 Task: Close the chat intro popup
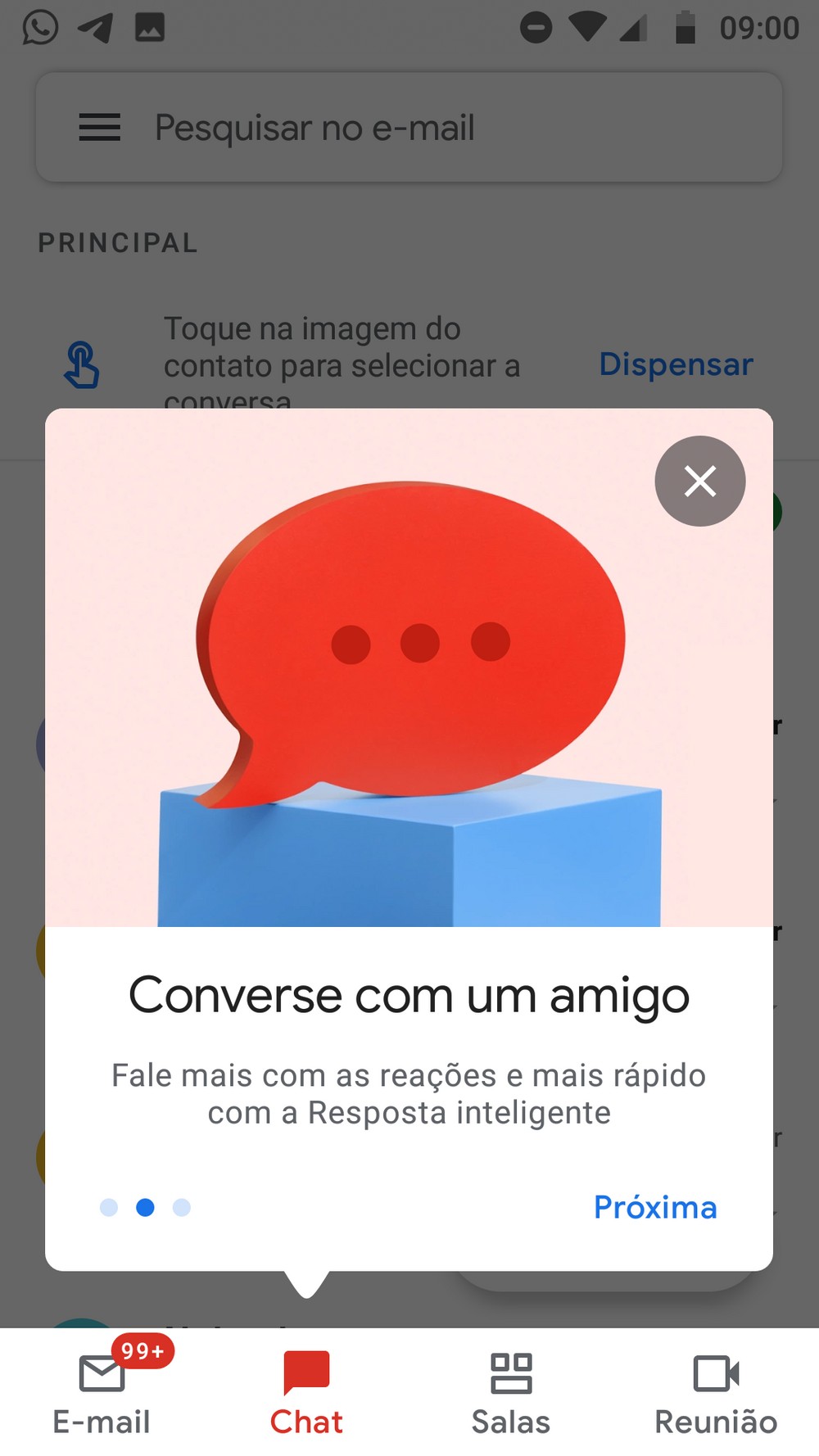[700, 481]
